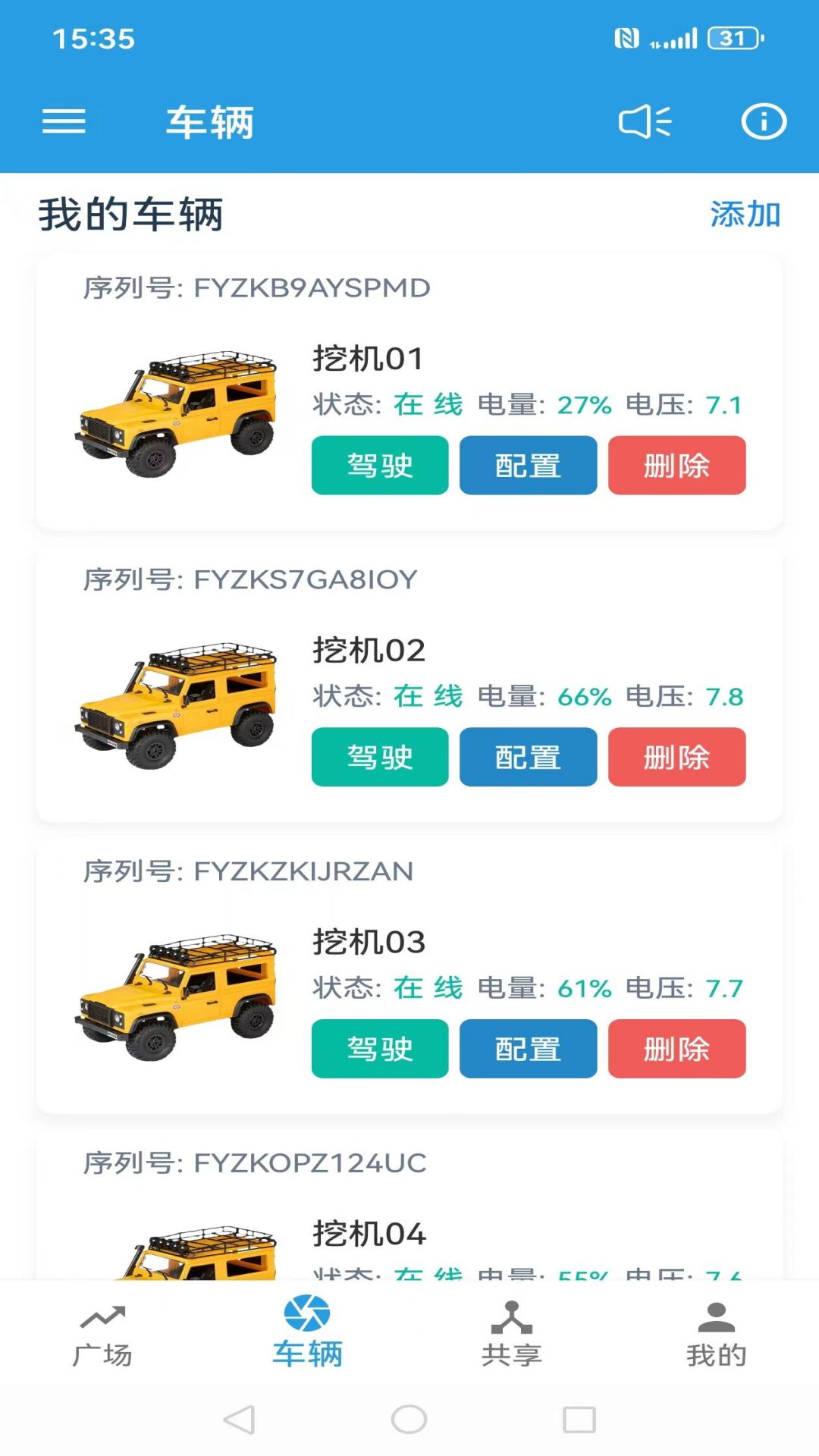This screenshot has width=819, height=1456.
Task: Open the hamburger menu drawer
Action: 64,121
